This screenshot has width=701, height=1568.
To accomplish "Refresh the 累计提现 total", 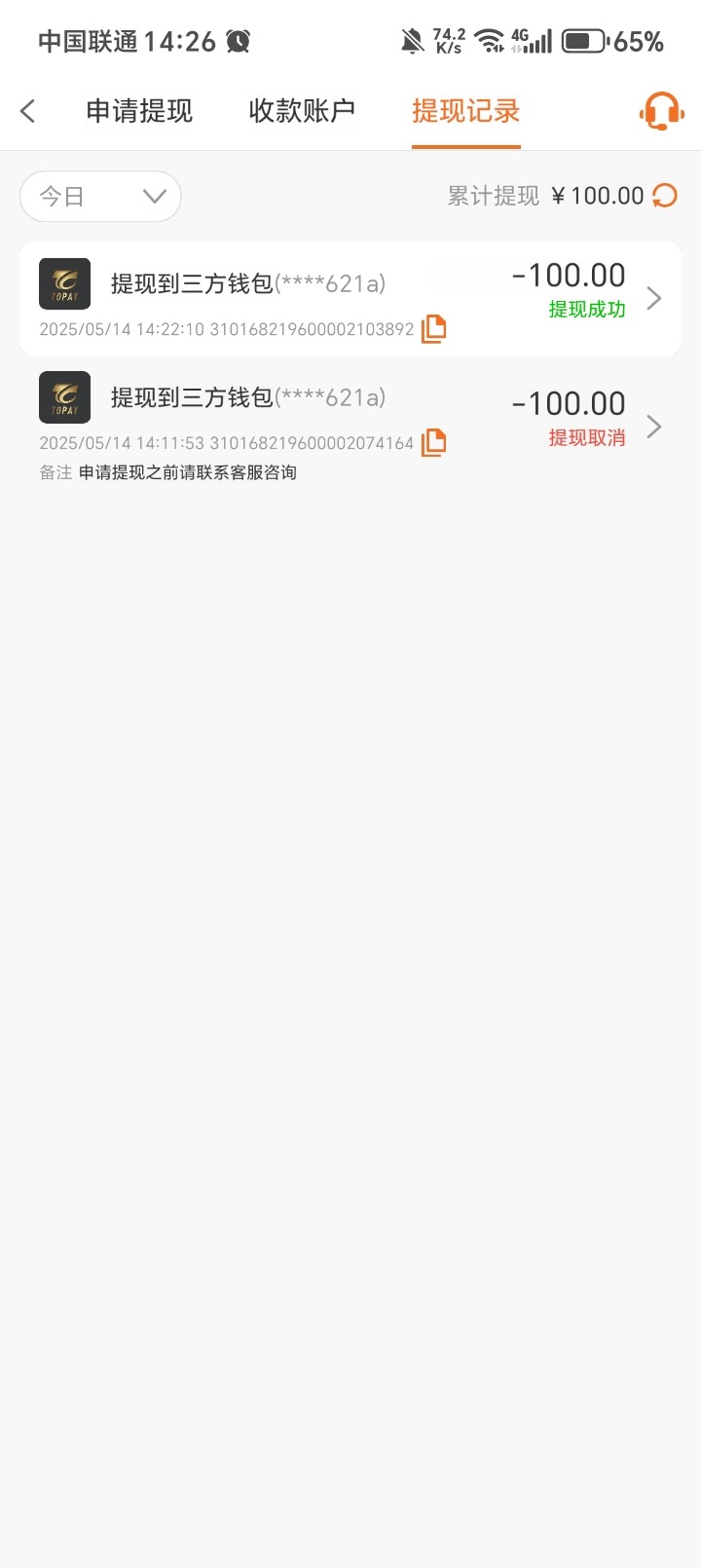I will pyautogui.click(x=665, y=196).
